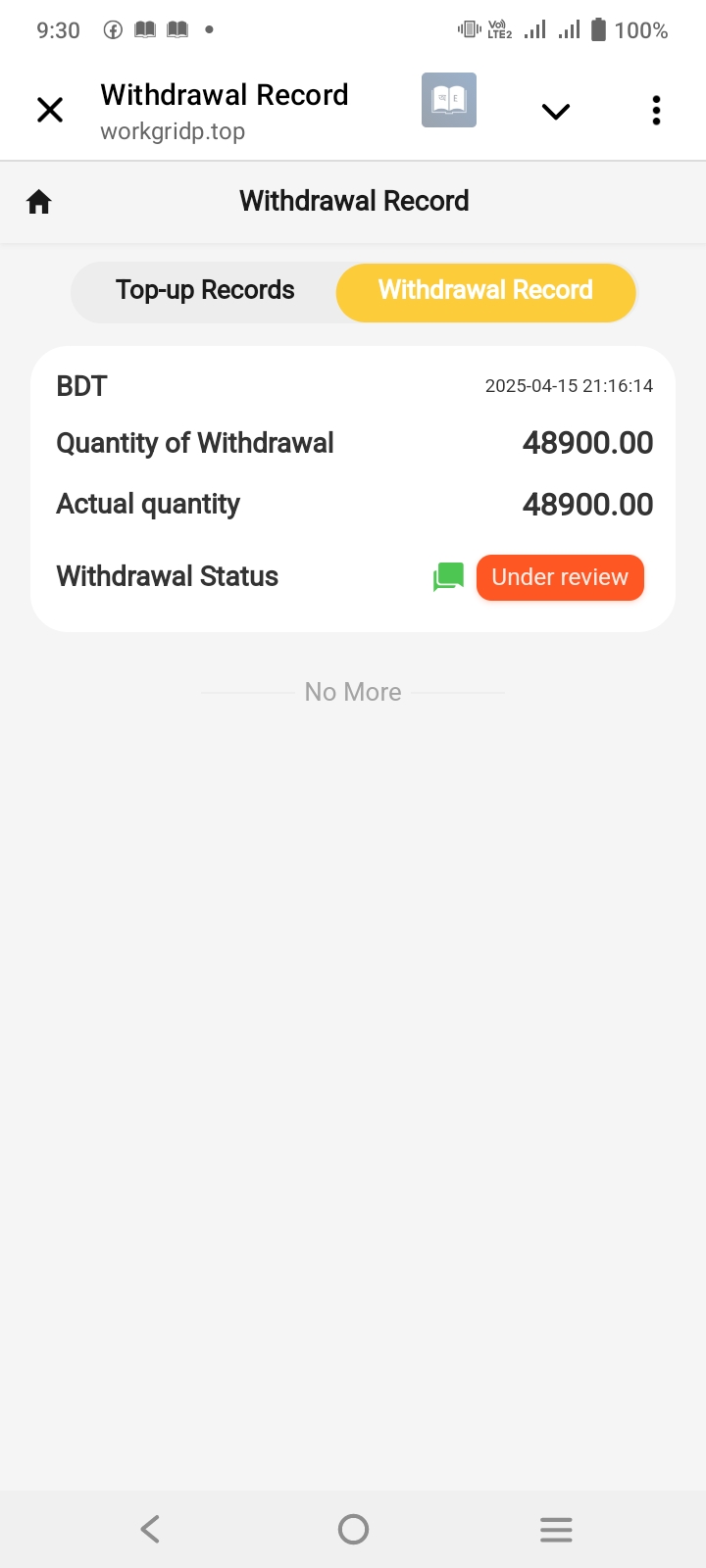Open the three-dot overflow menu

pos(656,111)
